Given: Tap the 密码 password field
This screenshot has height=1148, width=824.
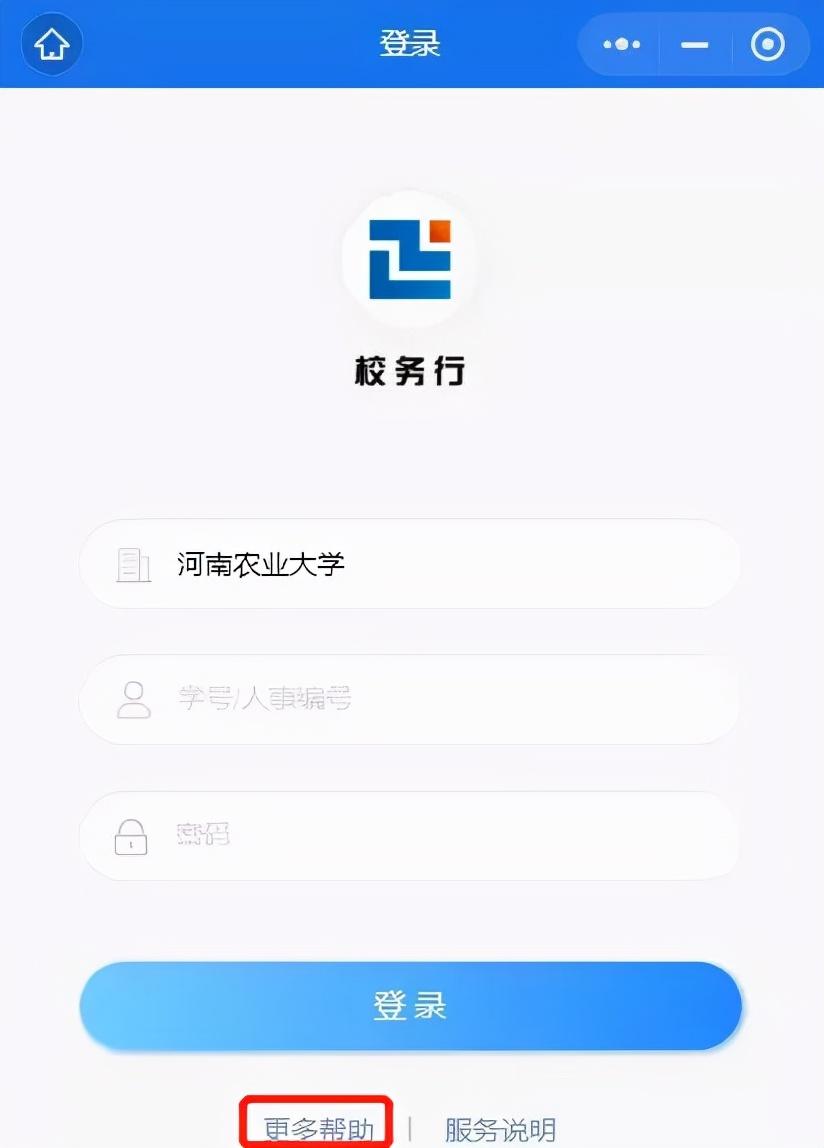Looking at the screenshot, I should coord(410,835).
